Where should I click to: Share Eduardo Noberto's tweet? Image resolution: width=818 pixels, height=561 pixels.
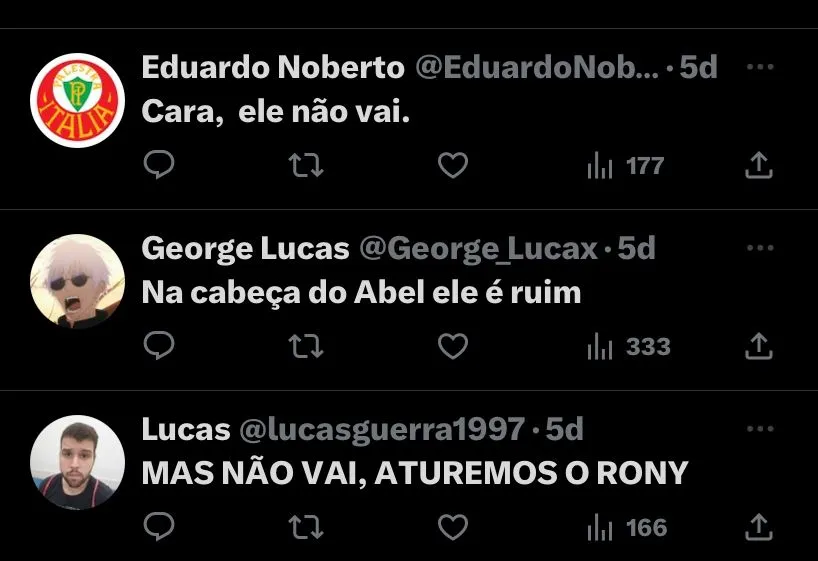759,165
